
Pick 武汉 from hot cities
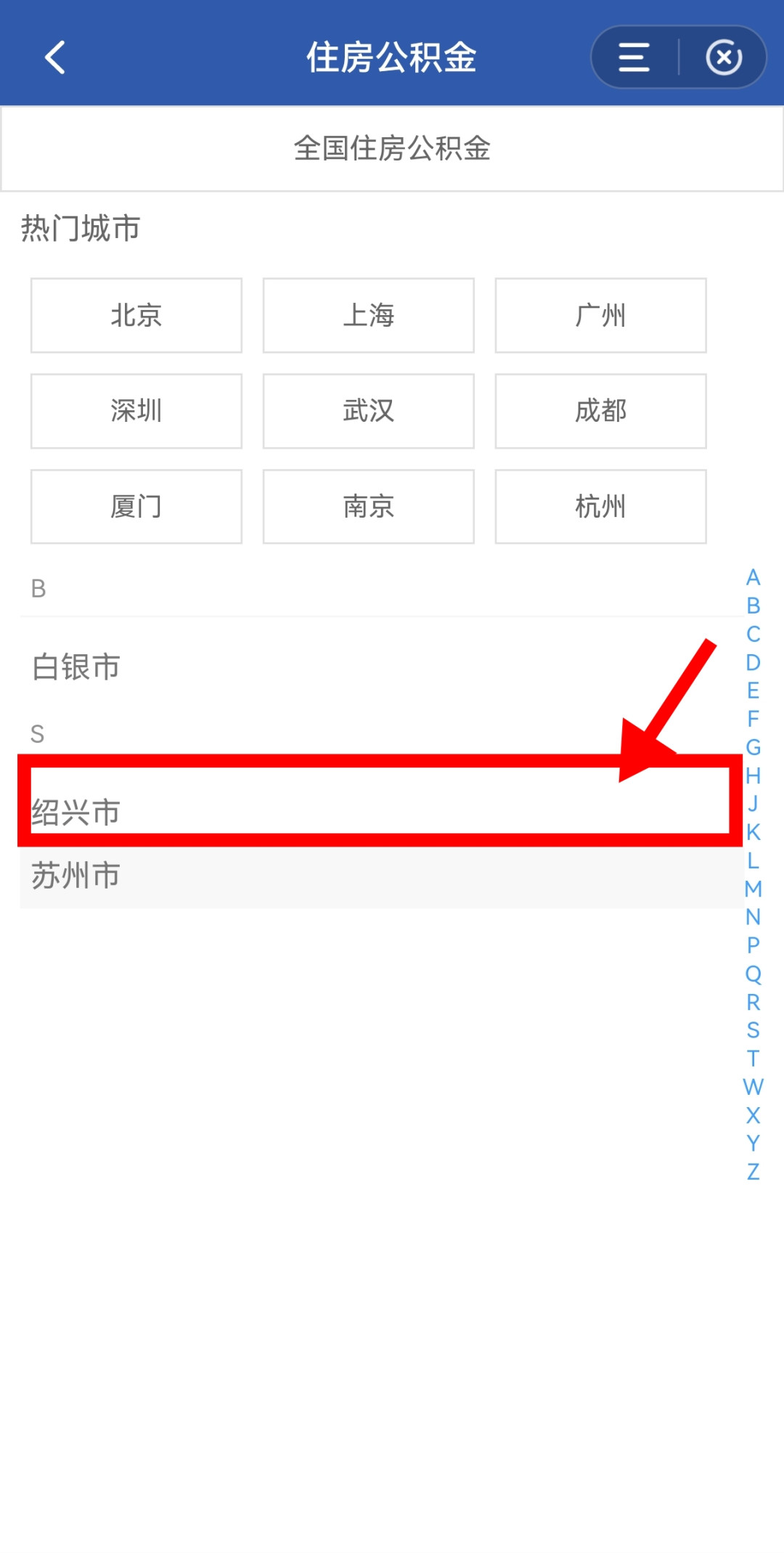click(369, 411)
